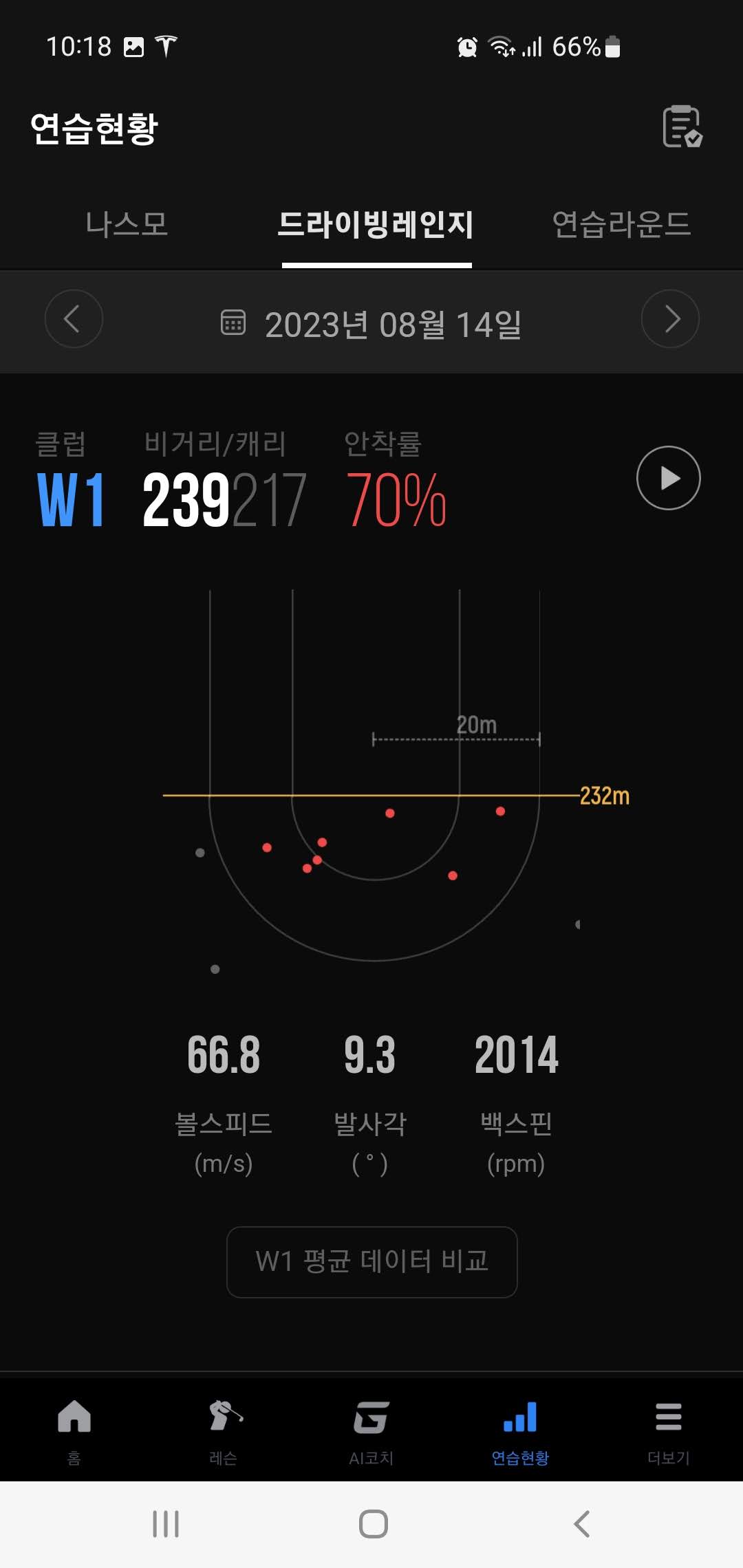Tap W1 평균 데이터 비교 button
Image resolution: width=743 pixels, height=1568 pixels.
click(x=371, y=1262)
